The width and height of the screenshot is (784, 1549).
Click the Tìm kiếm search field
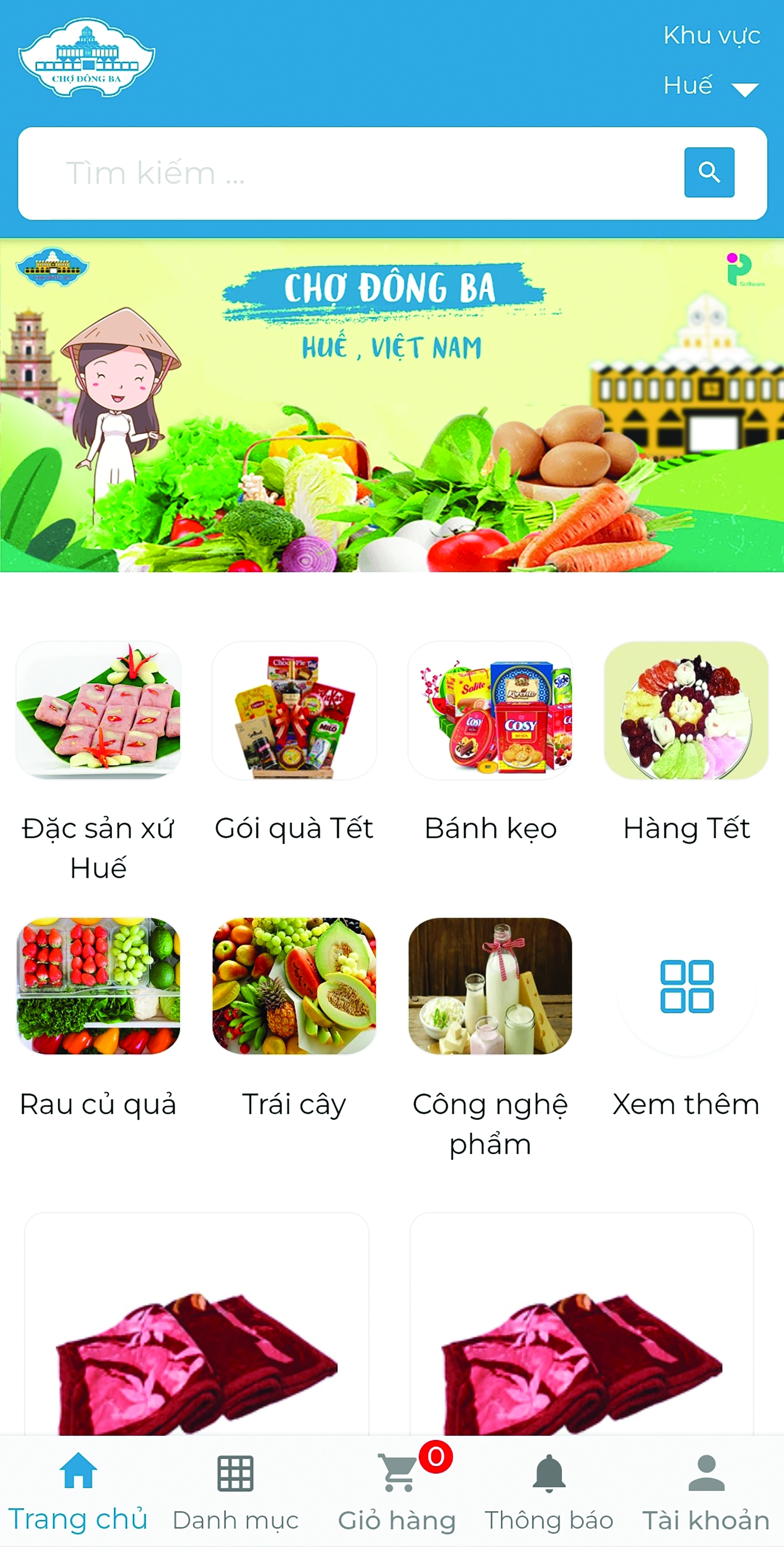tap(300, 173)
